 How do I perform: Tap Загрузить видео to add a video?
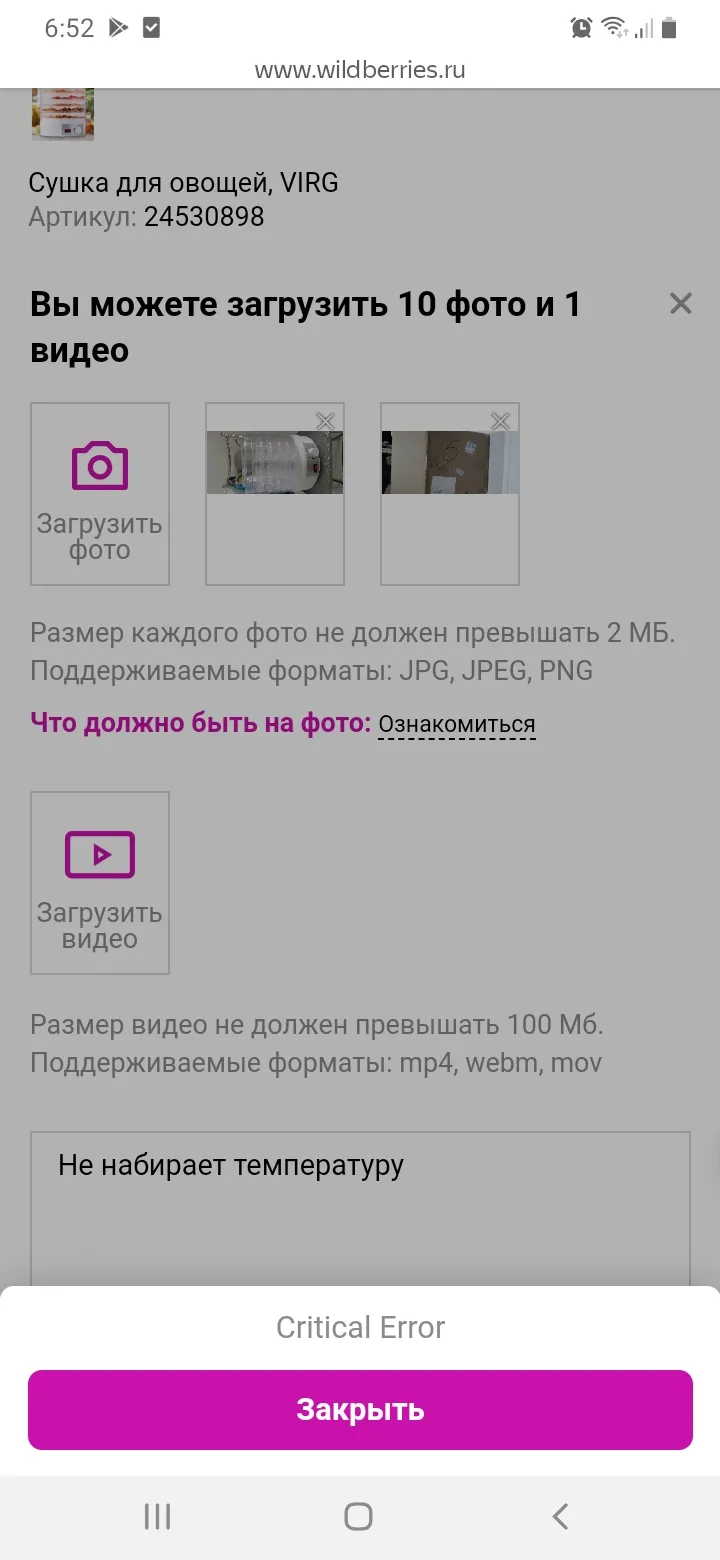100,883
